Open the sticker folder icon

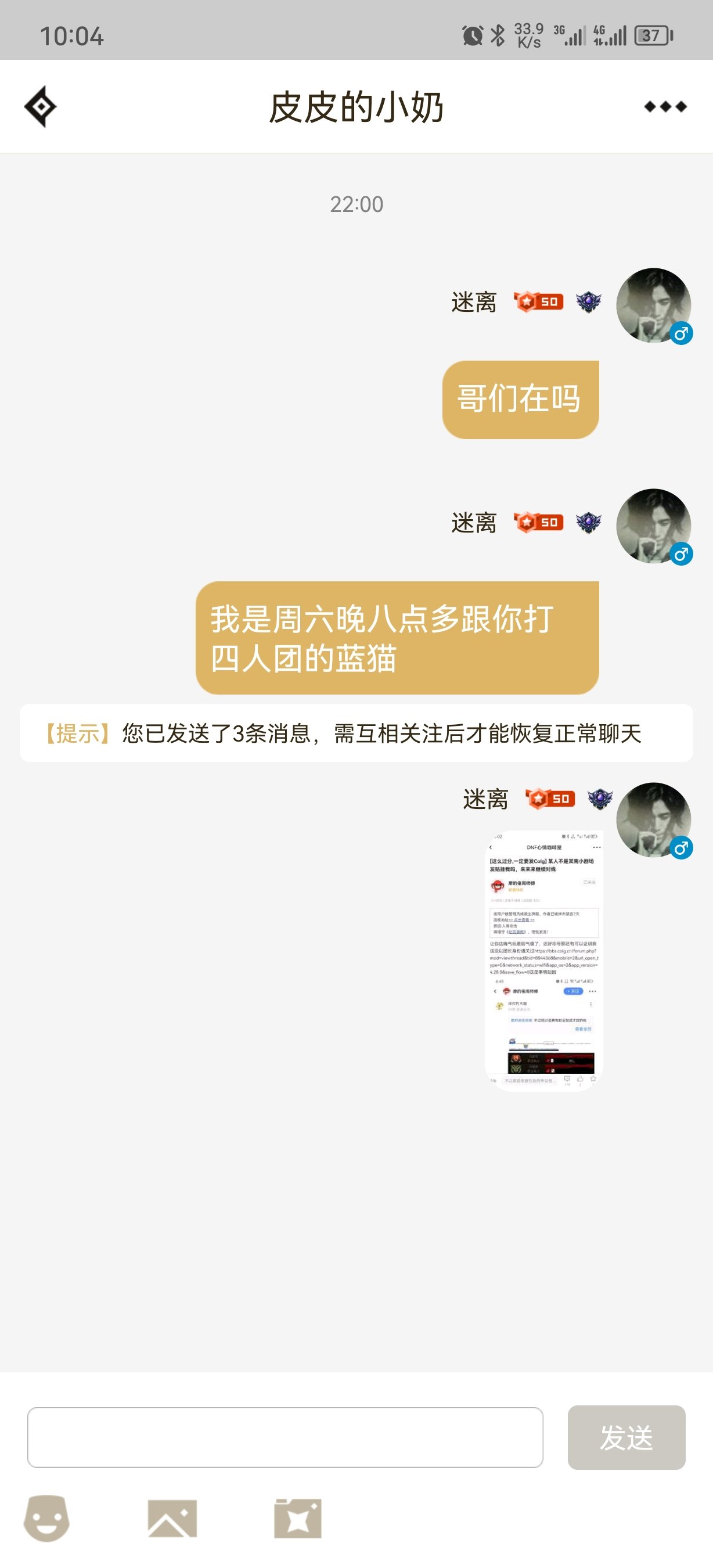[x=297, y=1518]
